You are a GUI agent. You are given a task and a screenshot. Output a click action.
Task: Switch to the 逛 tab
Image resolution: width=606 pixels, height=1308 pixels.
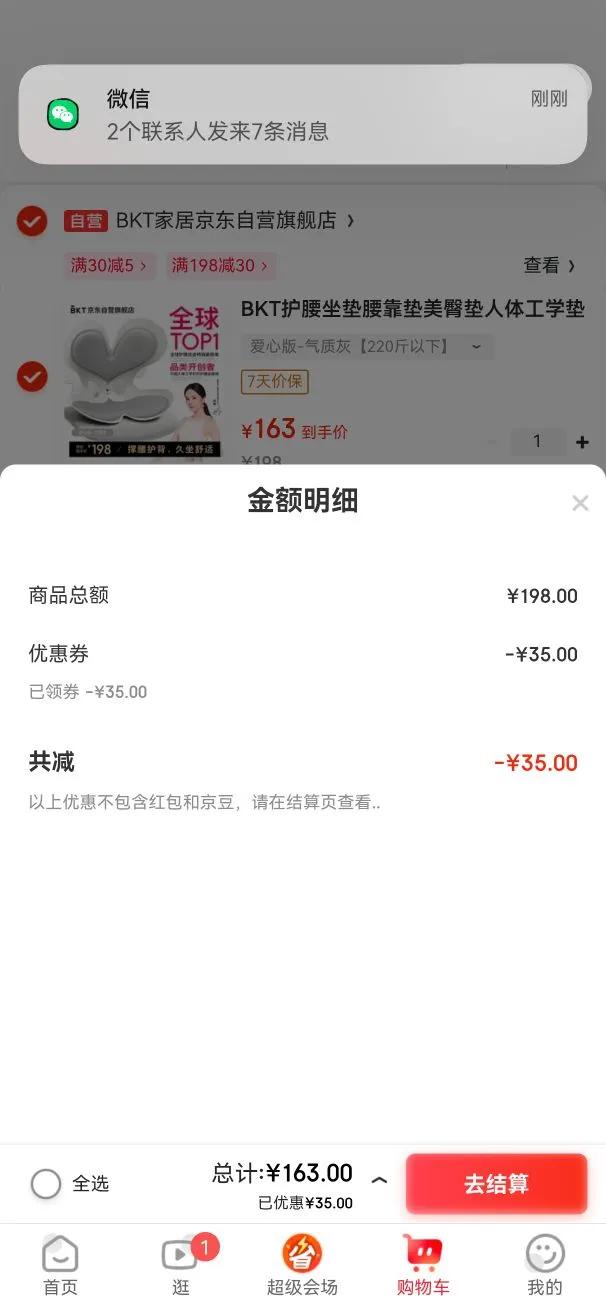pyautogui.click(x=181, y=1264)
